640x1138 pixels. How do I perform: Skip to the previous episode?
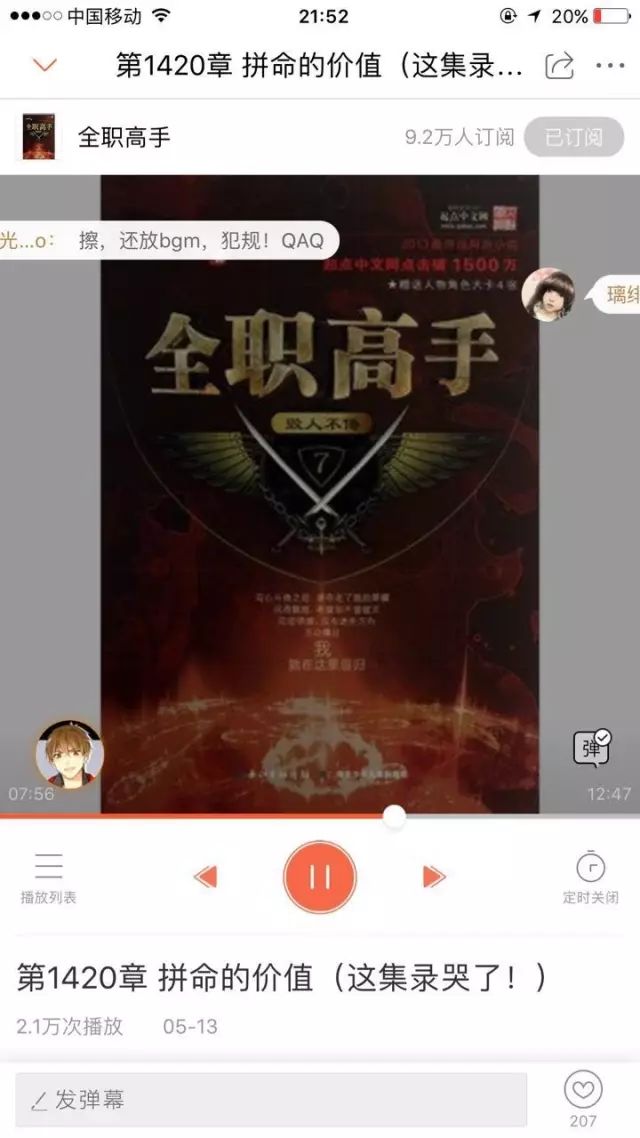[206, 877]
